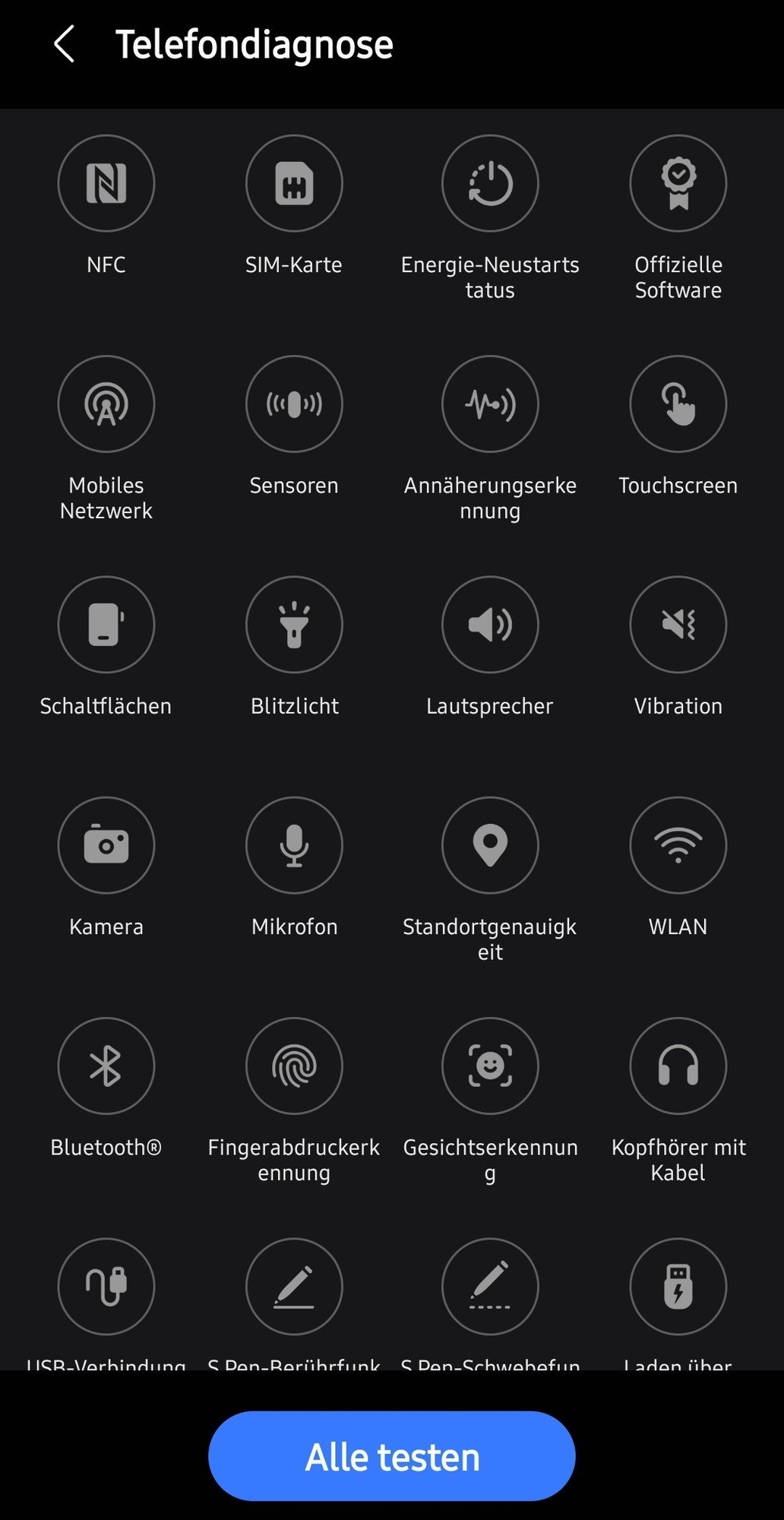Viewport: 784px width, 1520px height.
Task: Test the Blitzlicht
Action: (x=294, y=625)
